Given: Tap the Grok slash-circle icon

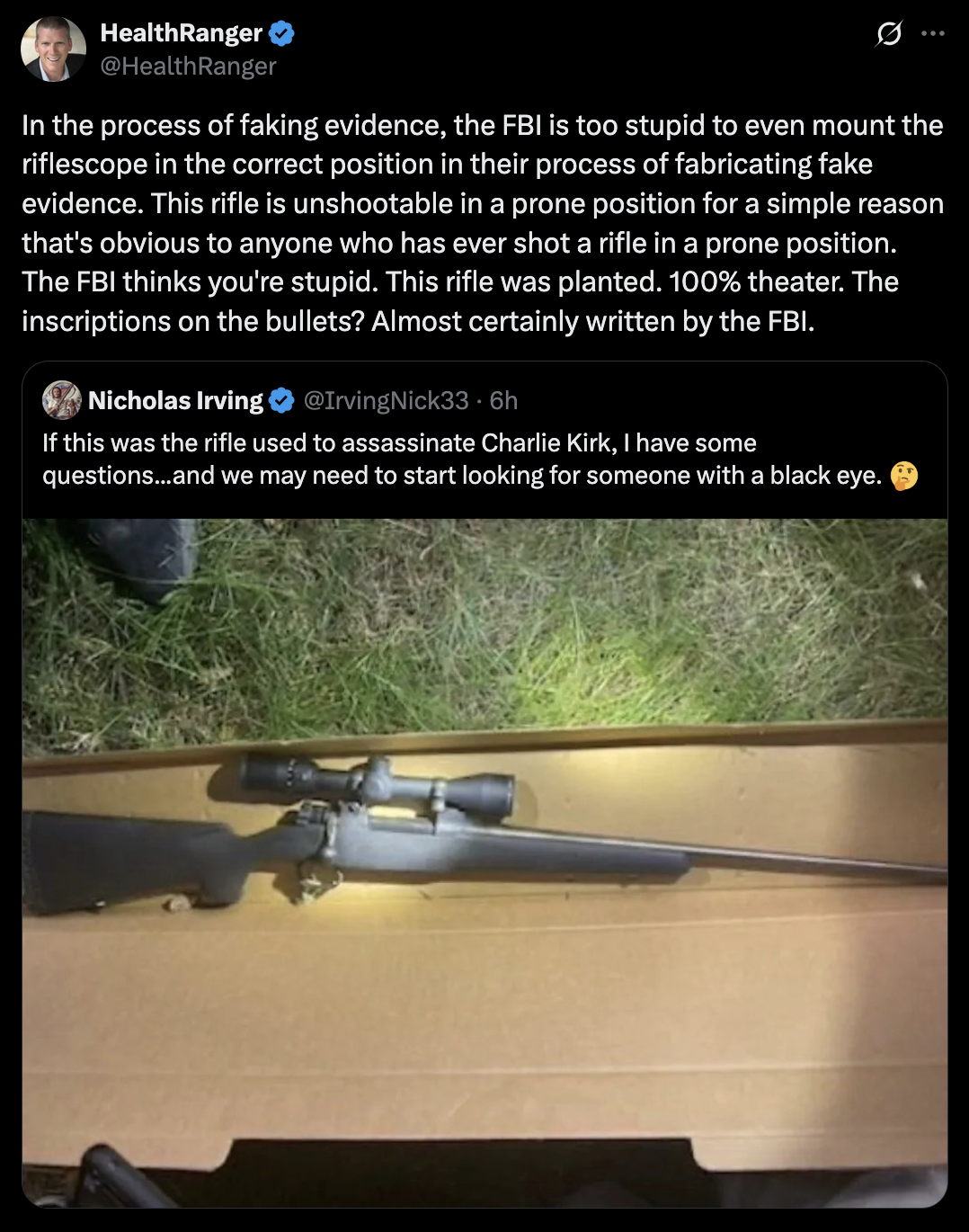Looking at the screenshot, I should click(x=888, y=34).
